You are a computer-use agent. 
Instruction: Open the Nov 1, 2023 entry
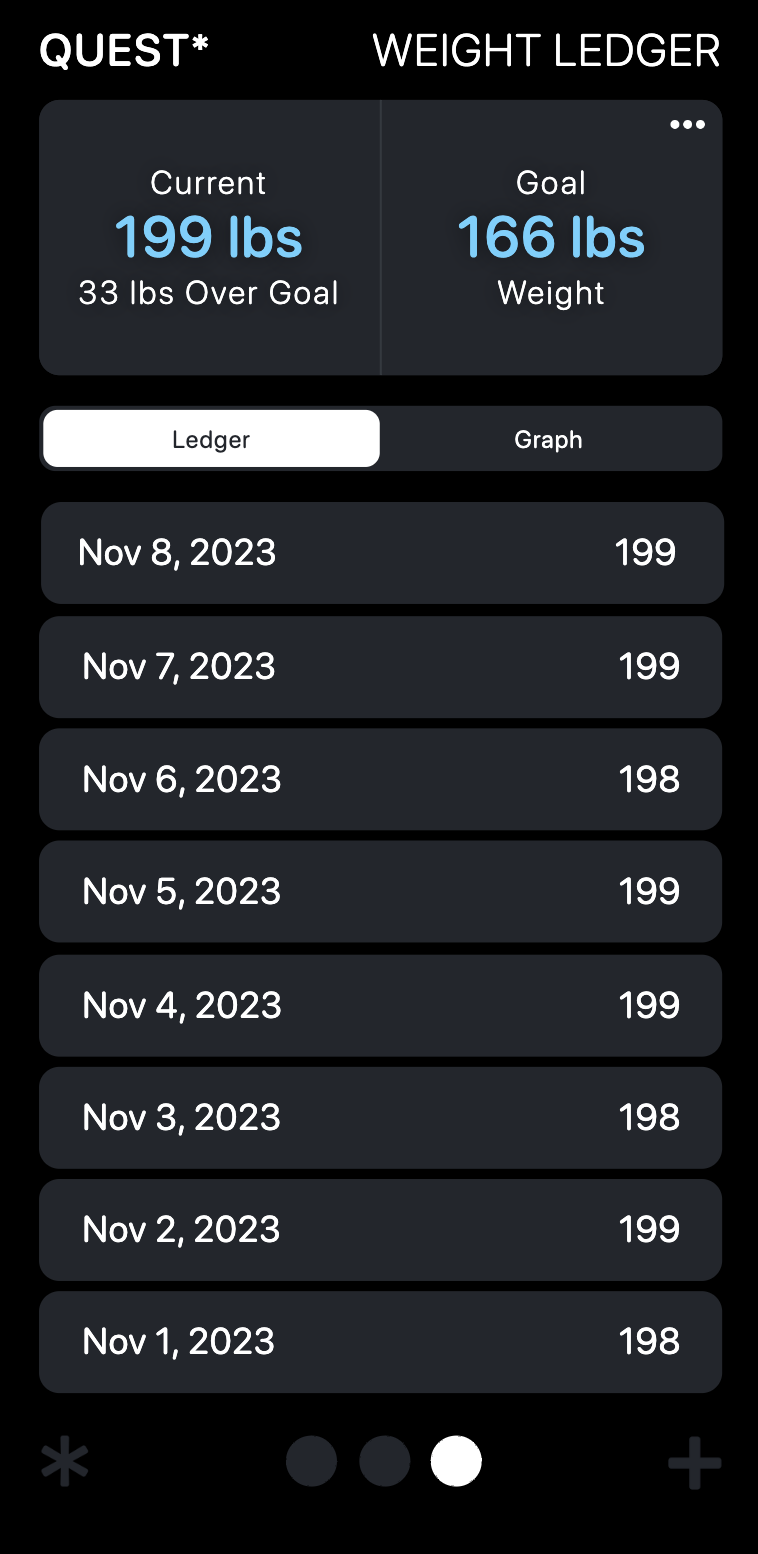point(381,1341)
